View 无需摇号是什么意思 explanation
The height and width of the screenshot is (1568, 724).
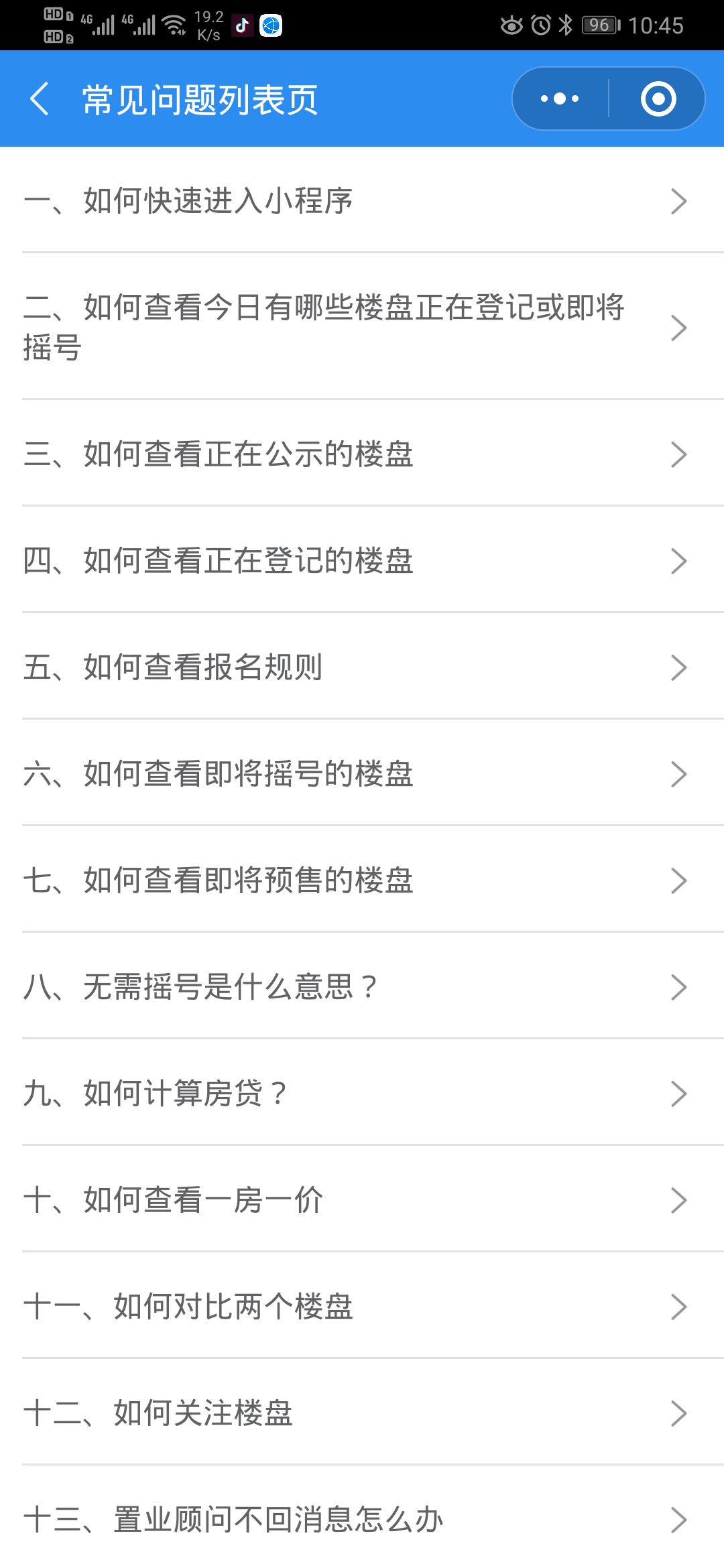tap(362, 986)
